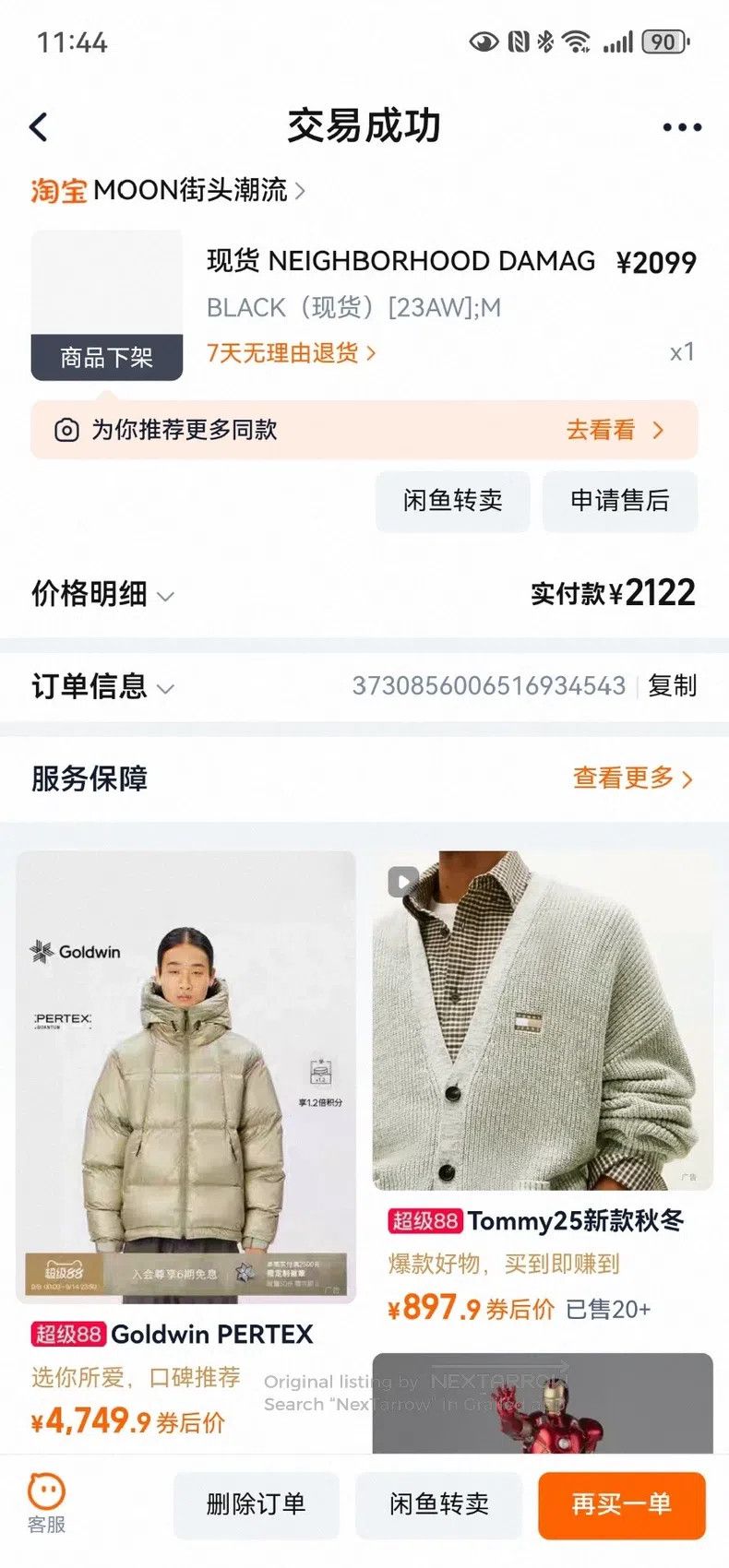Open the three-dot overflow menu
Viewport: 729px width, 1568px height.
[681, 127]
